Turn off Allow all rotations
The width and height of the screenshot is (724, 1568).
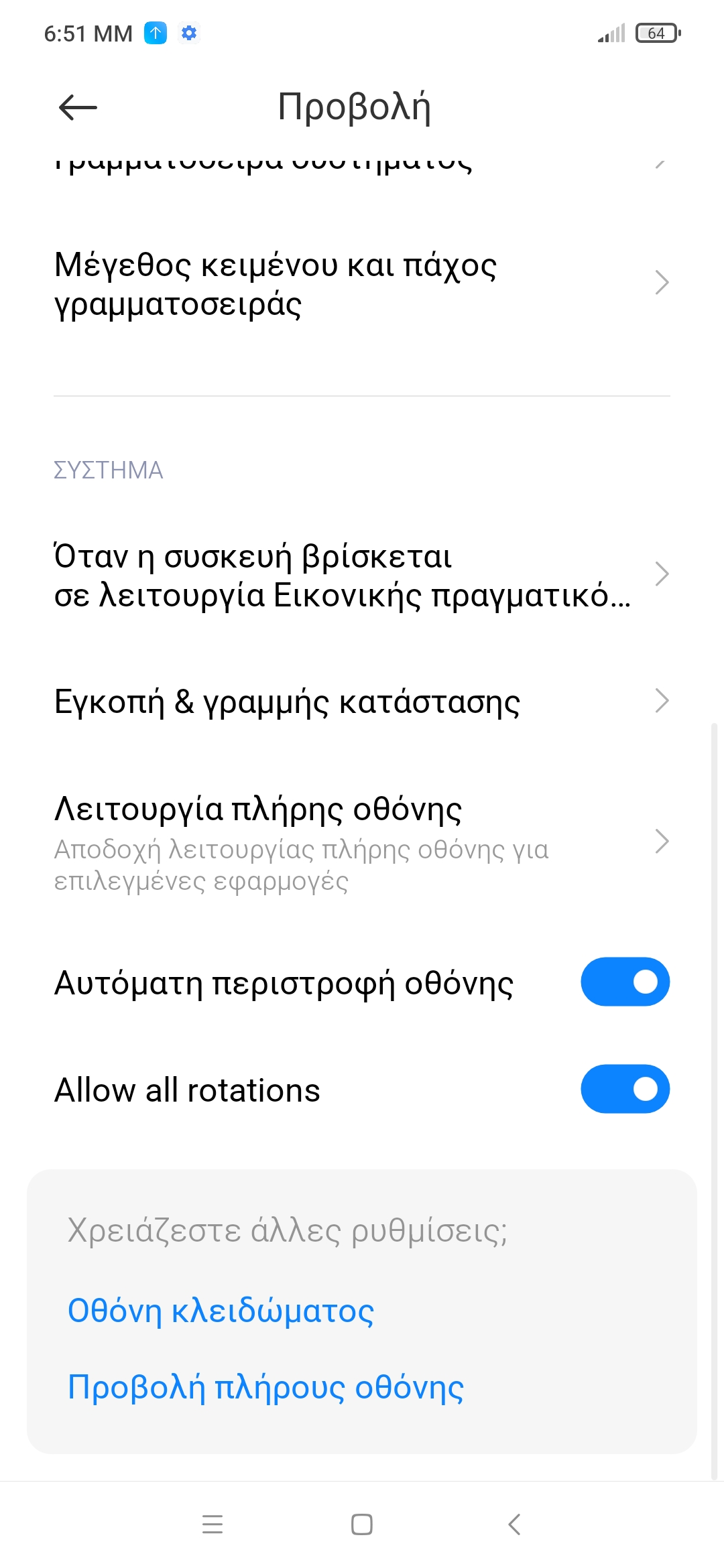[625, 1089]
